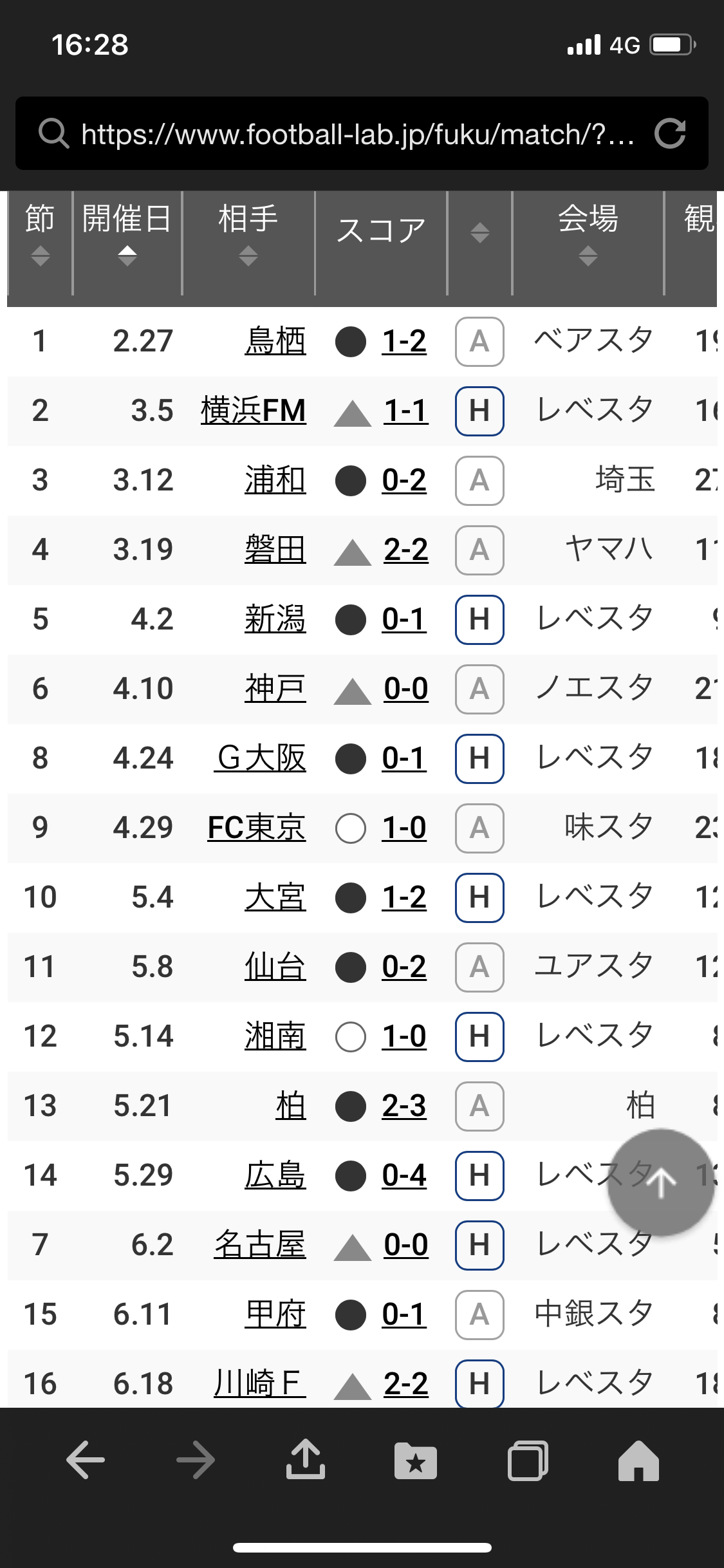Image resolution: width=724 pixels, height=1568 pixels.
Task: Open the browser home page
Action: tap(638, 1460)
